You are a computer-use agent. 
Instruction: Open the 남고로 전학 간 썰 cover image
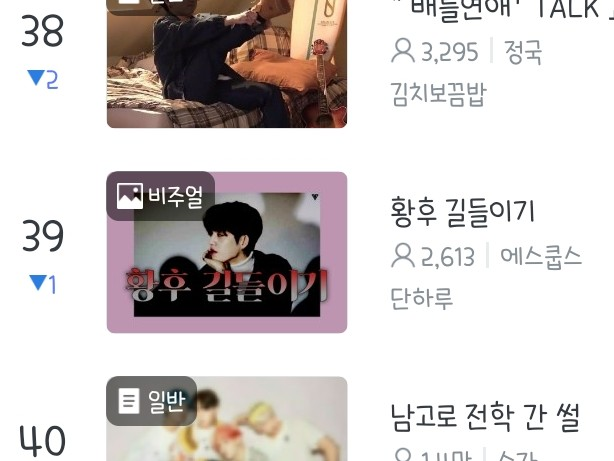(x=227, y=419)
